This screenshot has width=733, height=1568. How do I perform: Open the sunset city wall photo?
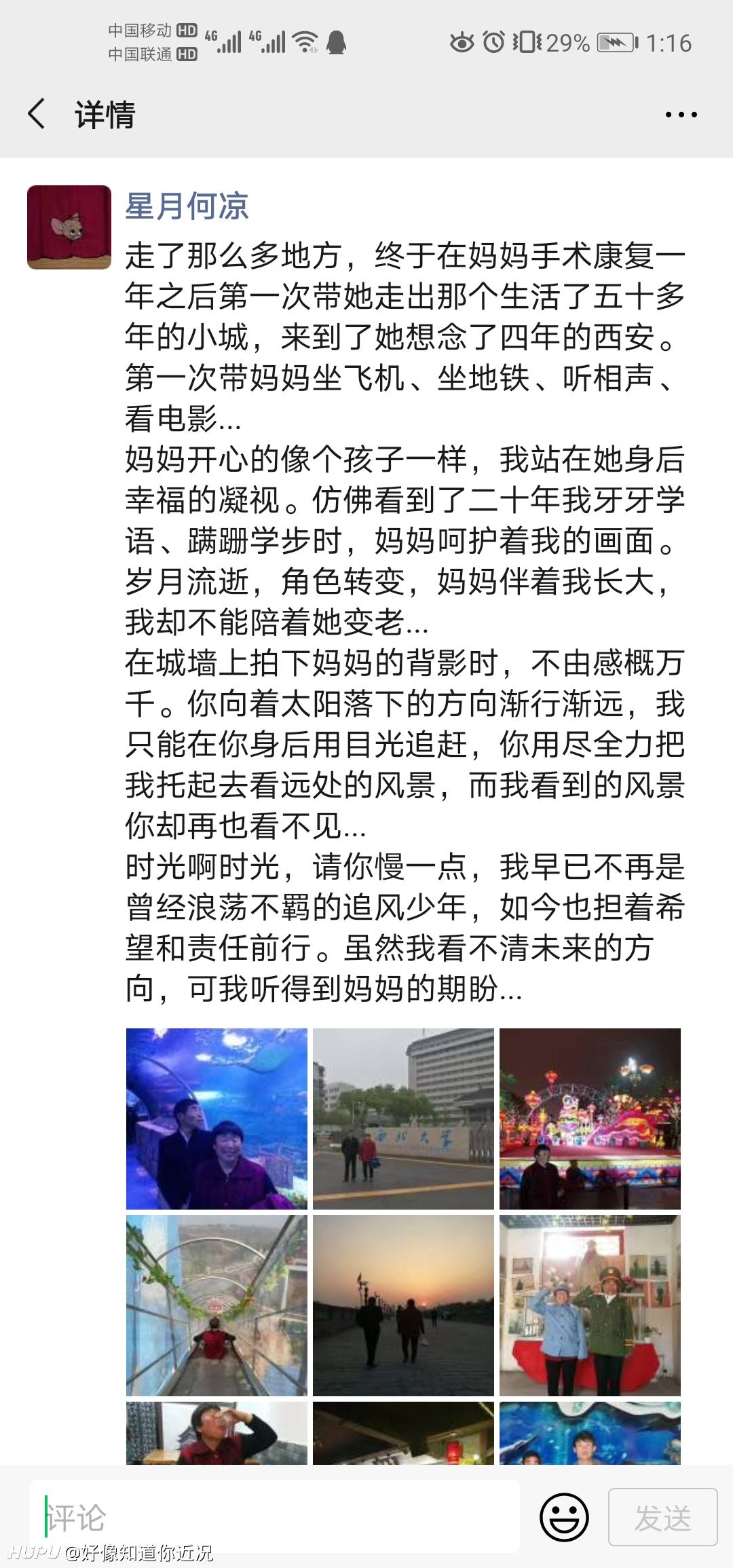(x=403, y=1305)
